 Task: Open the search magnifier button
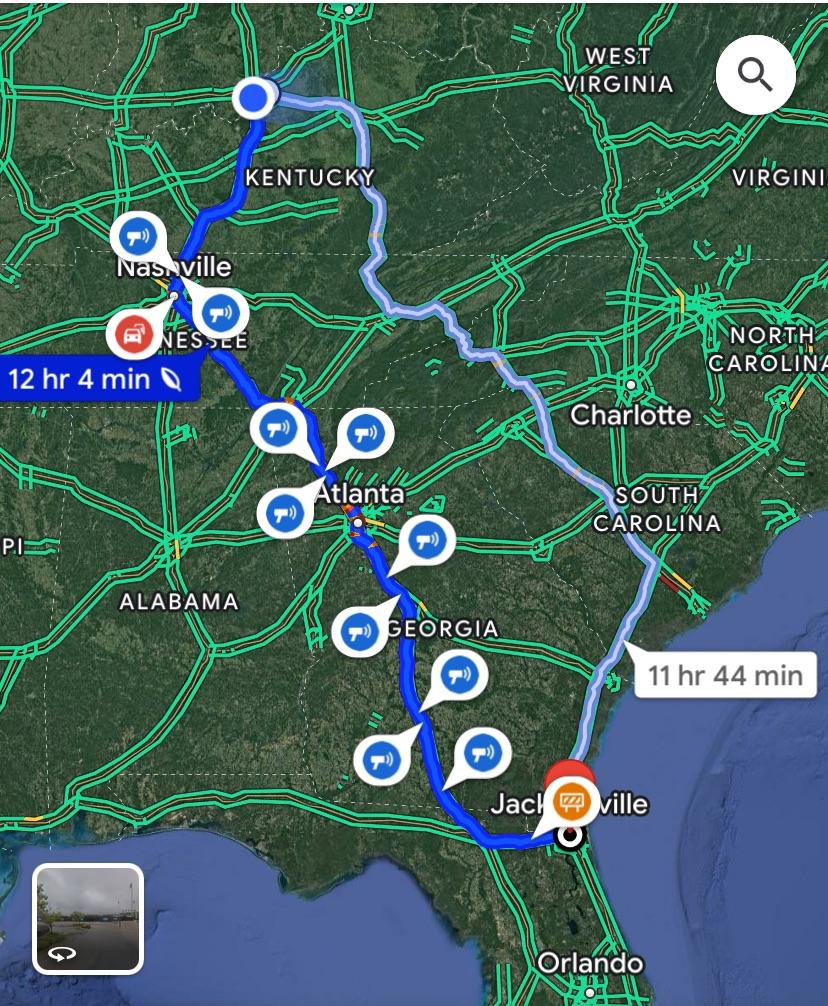(755, 74)
